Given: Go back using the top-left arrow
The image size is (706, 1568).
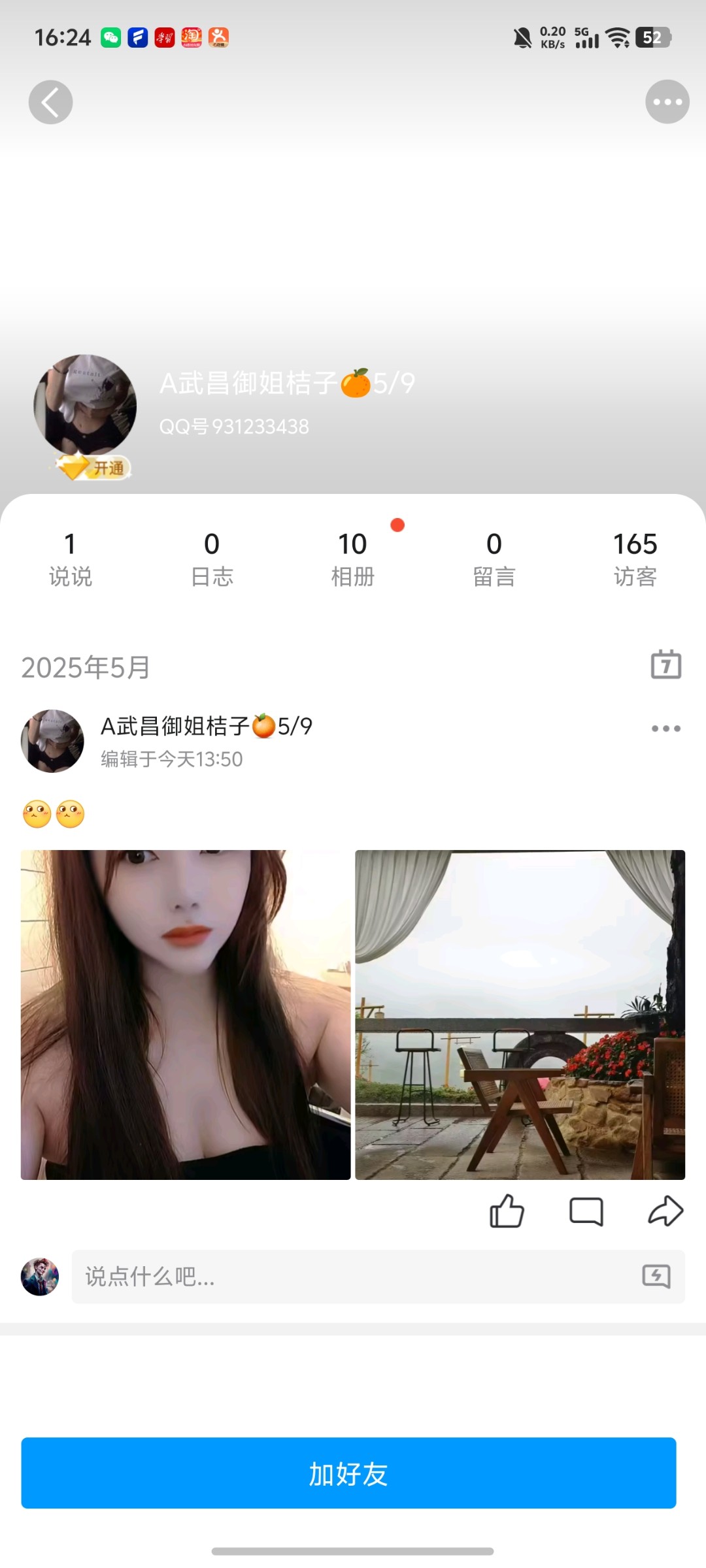Looking at the screenshot, I should 50,101.
